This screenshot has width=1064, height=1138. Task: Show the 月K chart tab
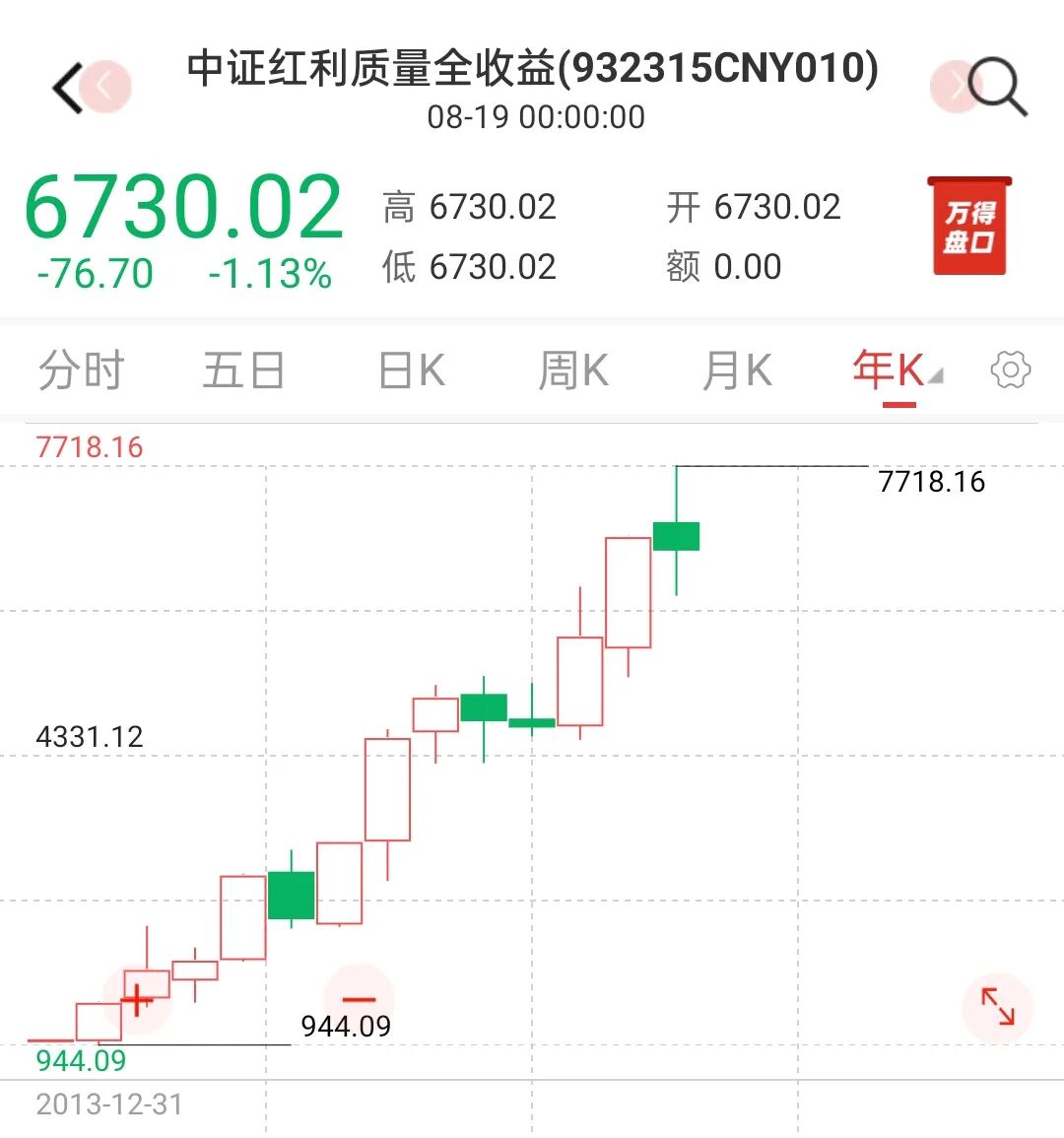pyautogui.click(x=737, y=370)
